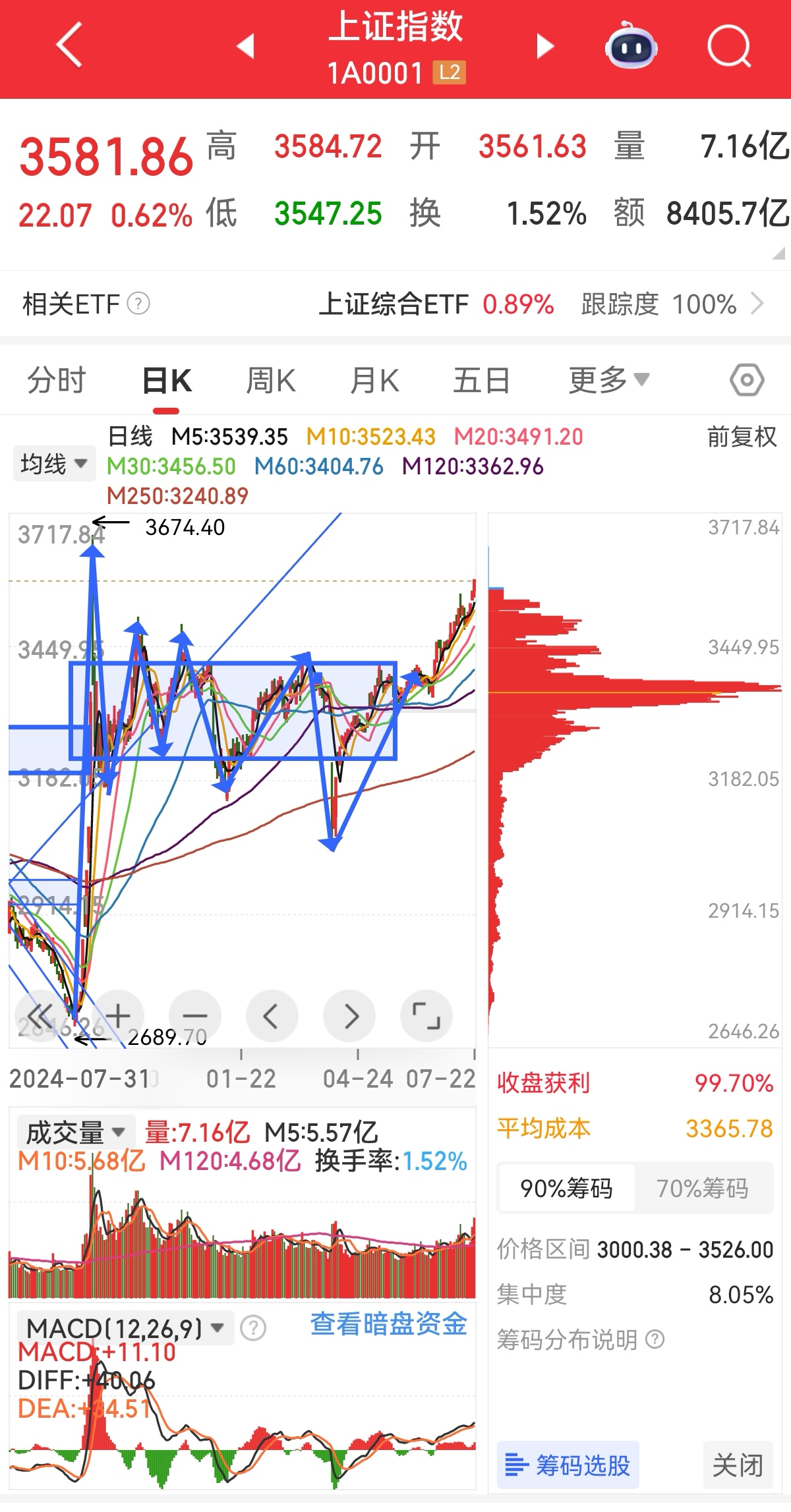Zoom in on the K-line chart
The width and height of the screenshot is (791, 1512).
point(119,1015)
